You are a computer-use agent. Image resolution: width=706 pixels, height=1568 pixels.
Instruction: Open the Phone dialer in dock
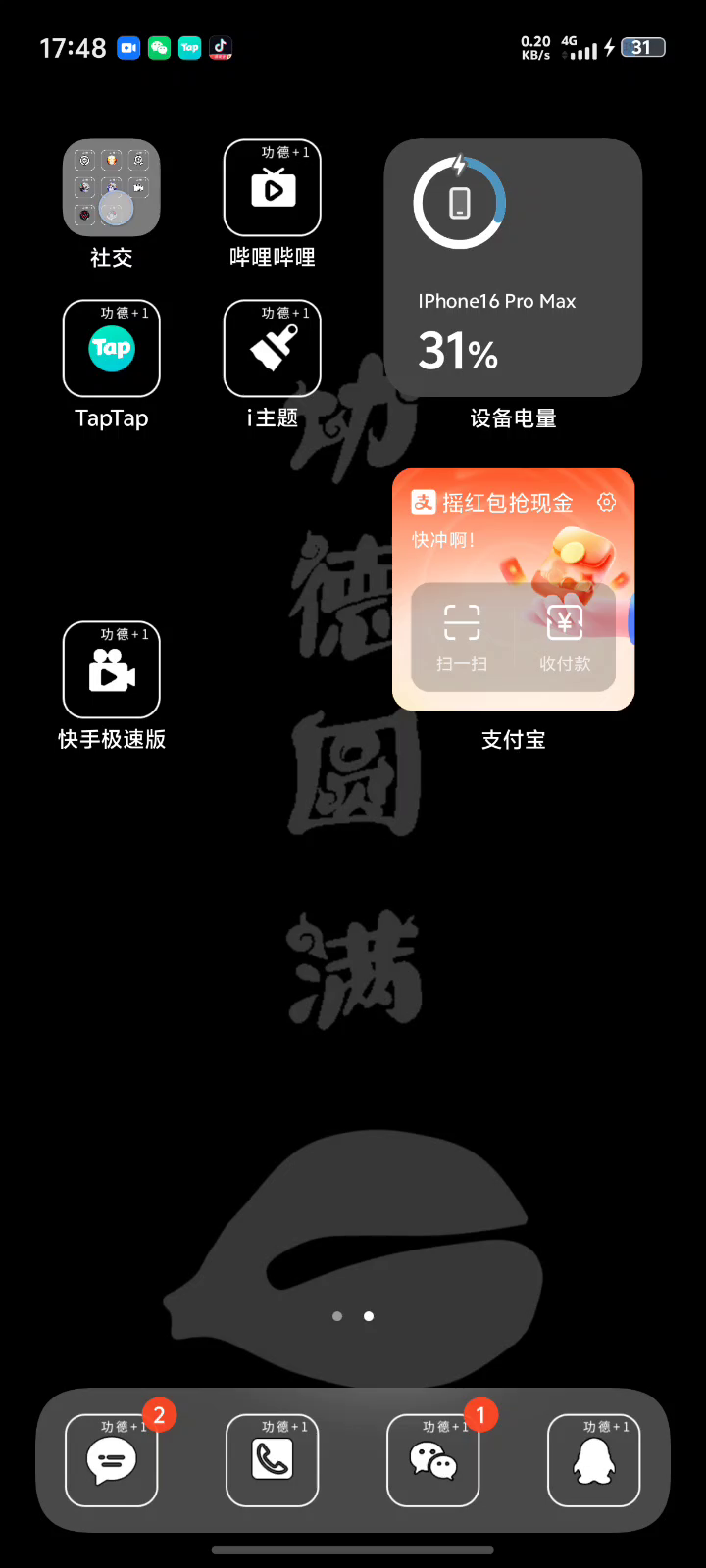point(273,1460)
